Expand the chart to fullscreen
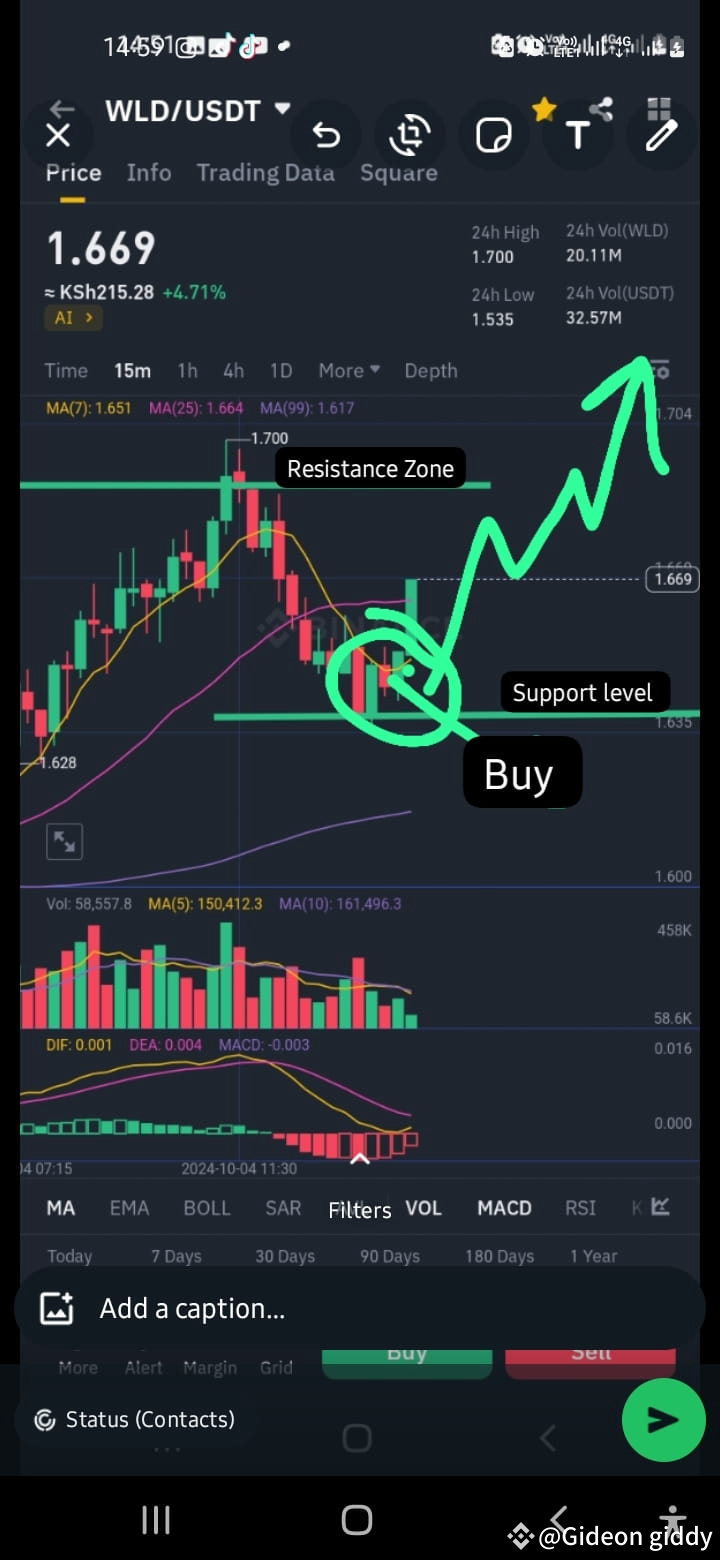720x1560 pixels. tap(64, 841)
